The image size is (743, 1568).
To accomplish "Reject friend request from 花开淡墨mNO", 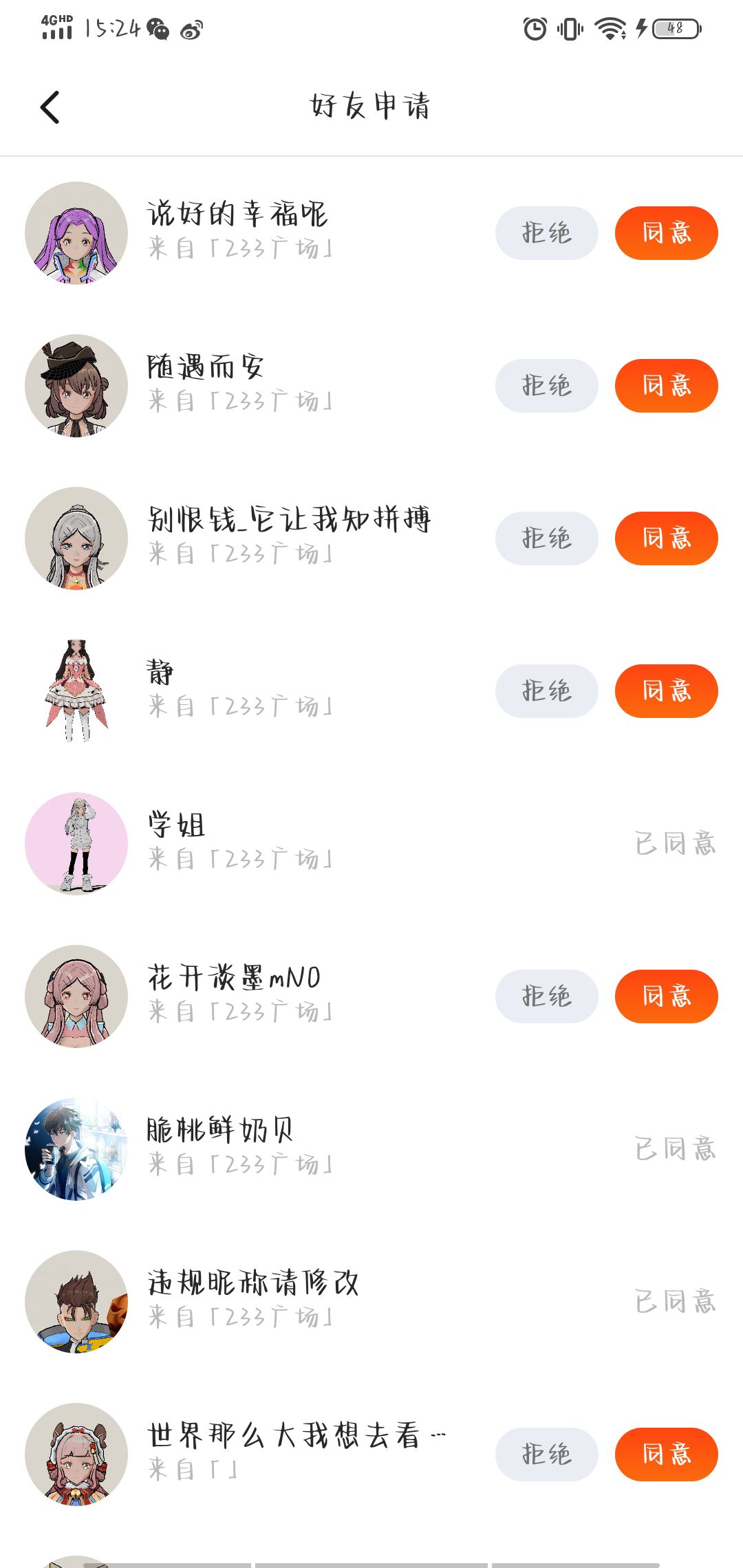I will pyautogui.click(x=546, y=997).
